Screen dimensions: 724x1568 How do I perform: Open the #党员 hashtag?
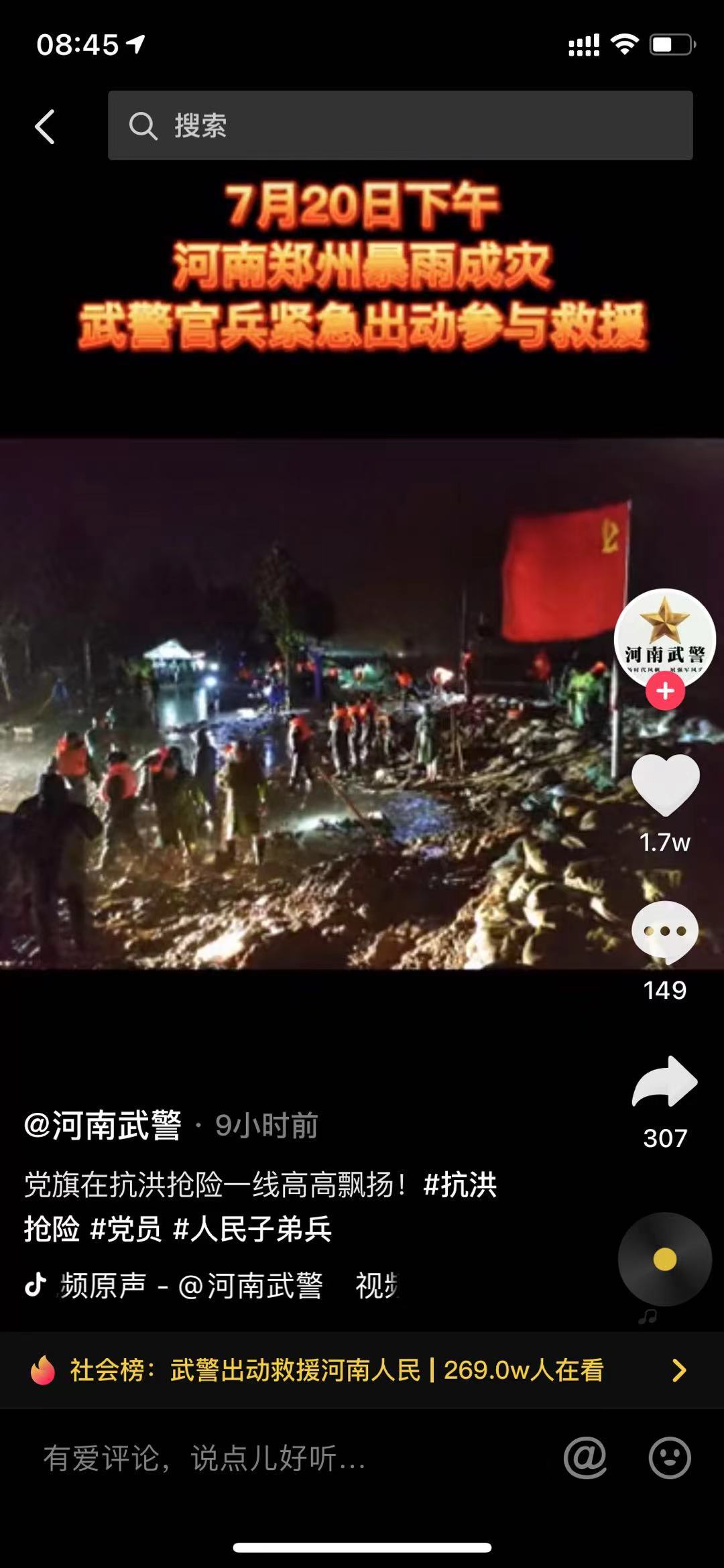coord(125,1229)
